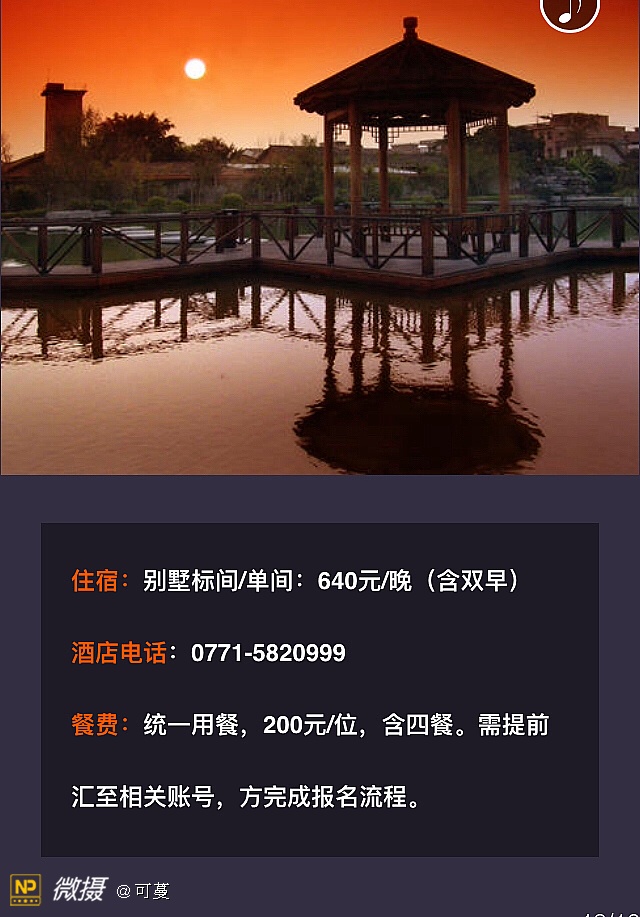Toggle the background music note icon

click(x=570, y=10)
